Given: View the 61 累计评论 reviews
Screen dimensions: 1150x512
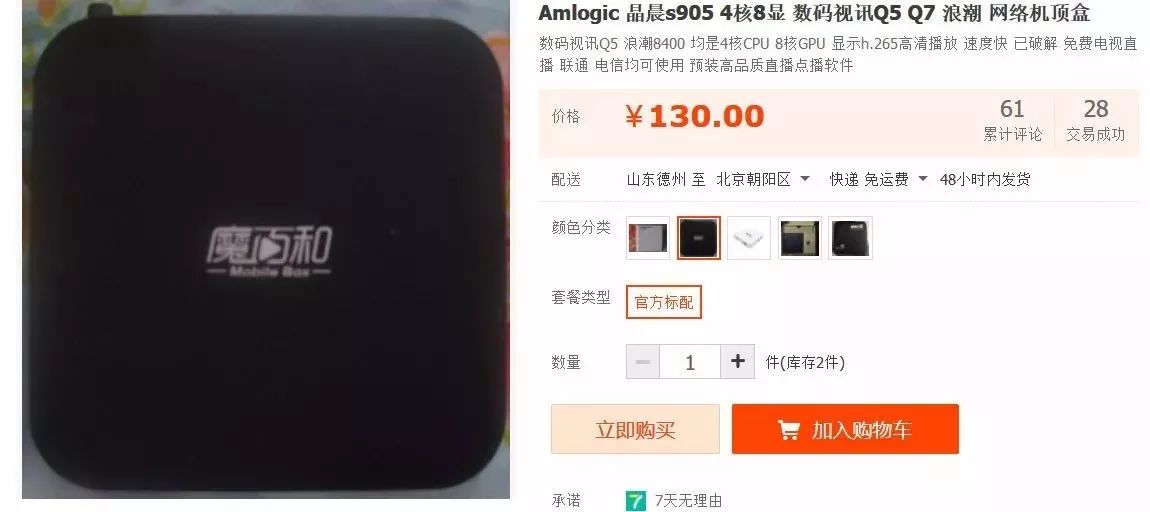Looking at the screenshot, I should coord(1012,120).
